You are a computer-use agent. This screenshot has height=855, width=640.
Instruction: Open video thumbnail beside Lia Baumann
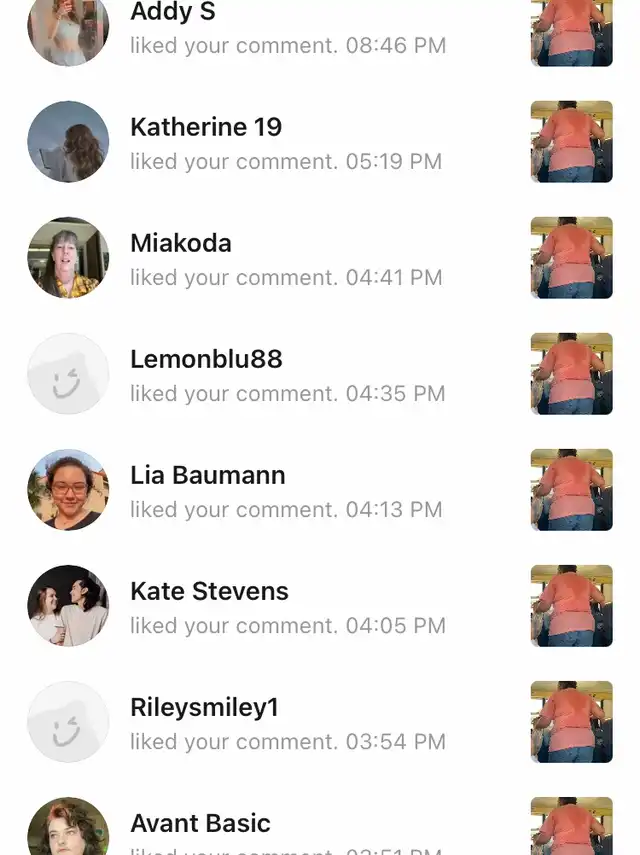pos(571,490)
